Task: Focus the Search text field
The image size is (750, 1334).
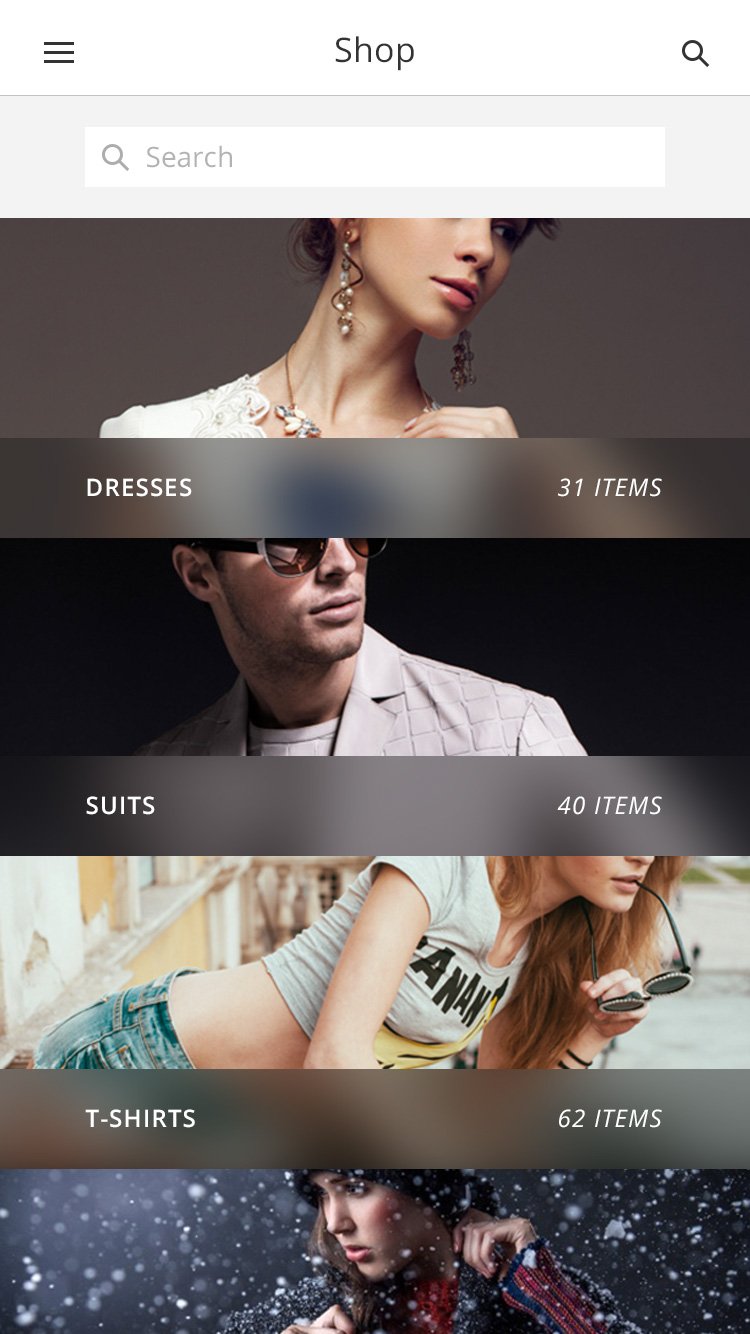Action: (x=400, y=157)
